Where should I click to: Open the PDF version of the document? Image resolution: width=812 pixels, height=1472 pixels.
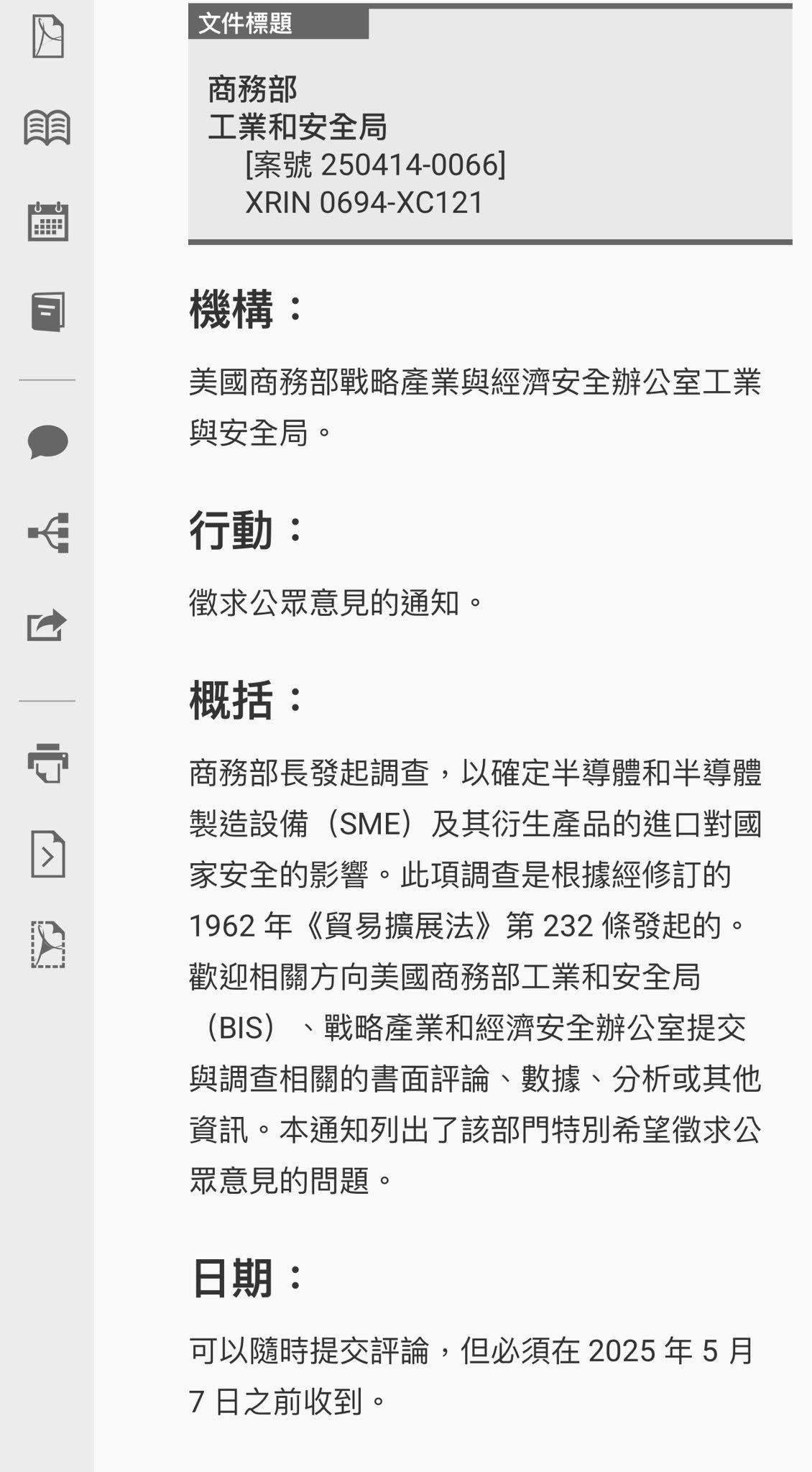[x=47, y=36]
